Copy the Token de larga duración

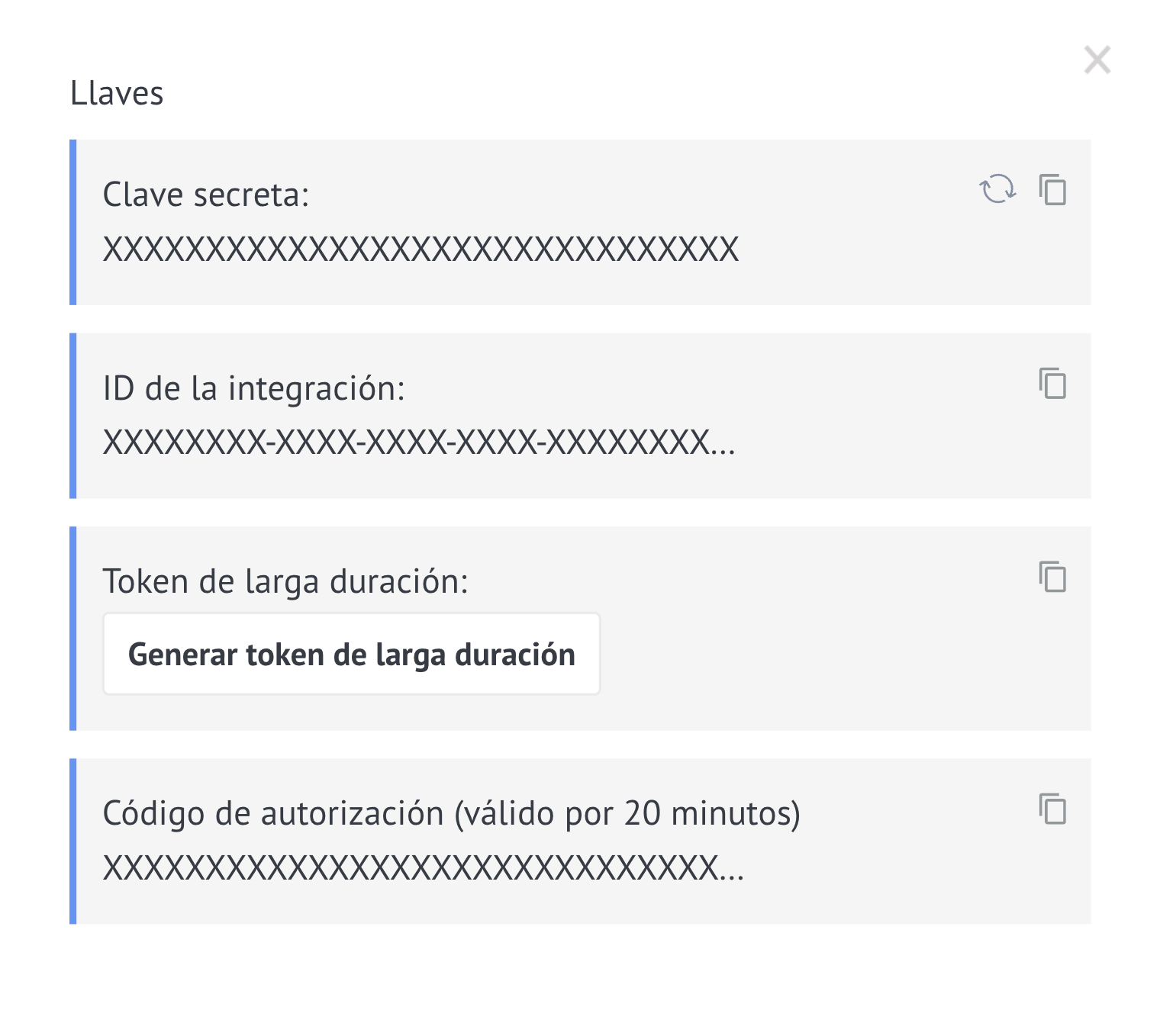(1052, 577)
